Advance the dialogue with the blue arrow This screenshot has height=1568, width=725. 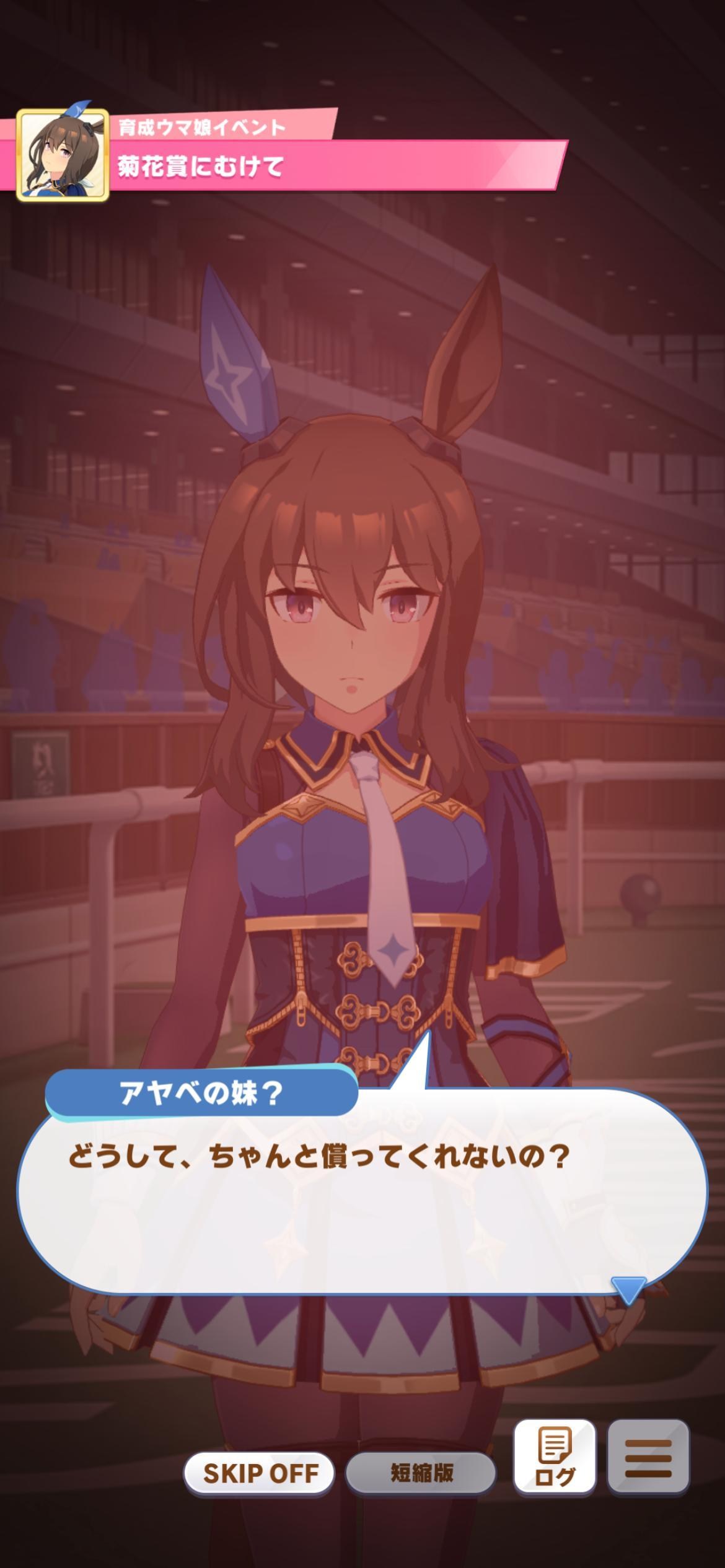pos(628,1289)
